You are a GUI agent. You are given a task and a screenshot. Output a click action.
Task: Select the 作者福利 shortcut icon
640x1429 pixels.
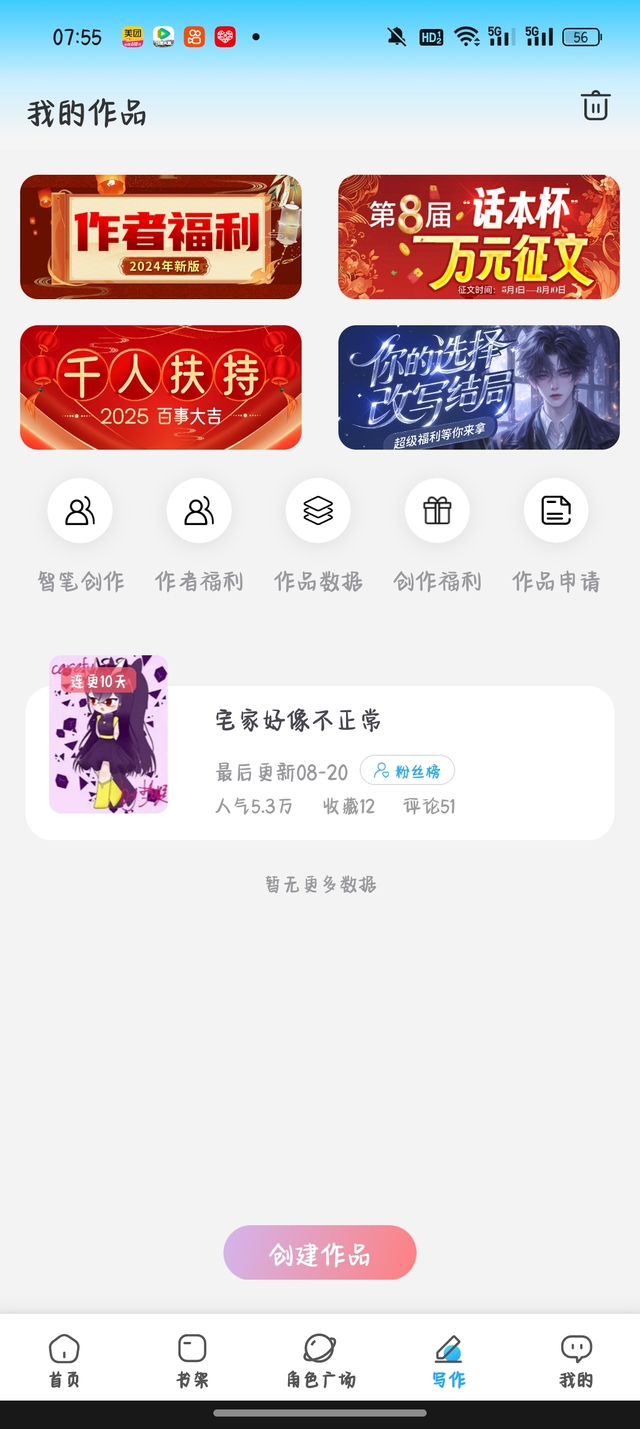(199, 511)
